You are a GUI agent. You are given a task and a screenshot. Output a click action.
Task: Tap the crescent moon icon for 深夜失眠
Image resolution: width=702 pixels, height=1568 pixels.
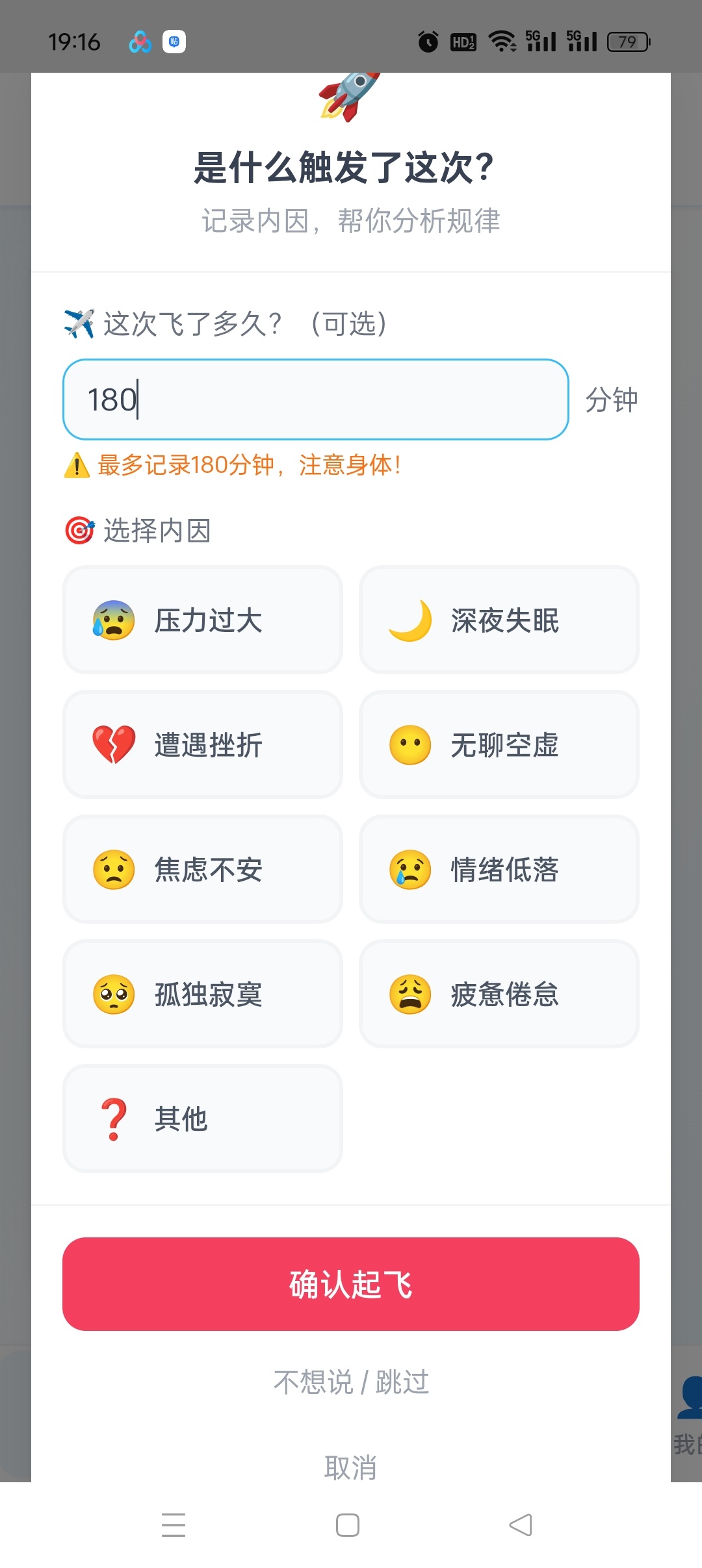pos(409,620)
